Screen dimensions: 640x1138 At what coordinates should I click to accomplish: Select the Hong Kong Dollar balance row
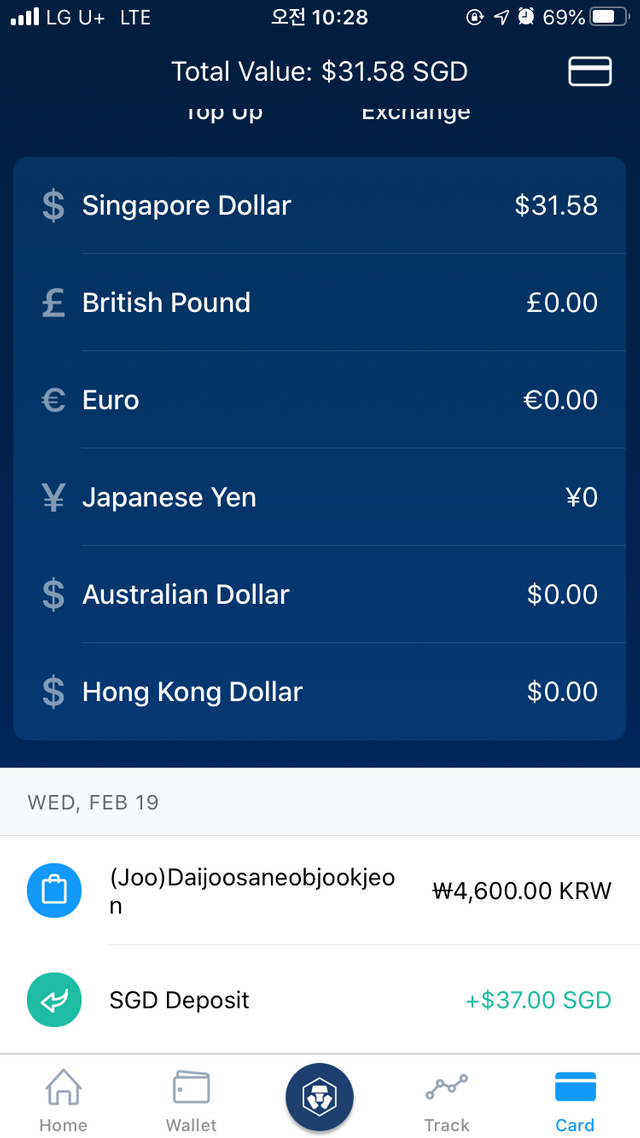point(320,691)
